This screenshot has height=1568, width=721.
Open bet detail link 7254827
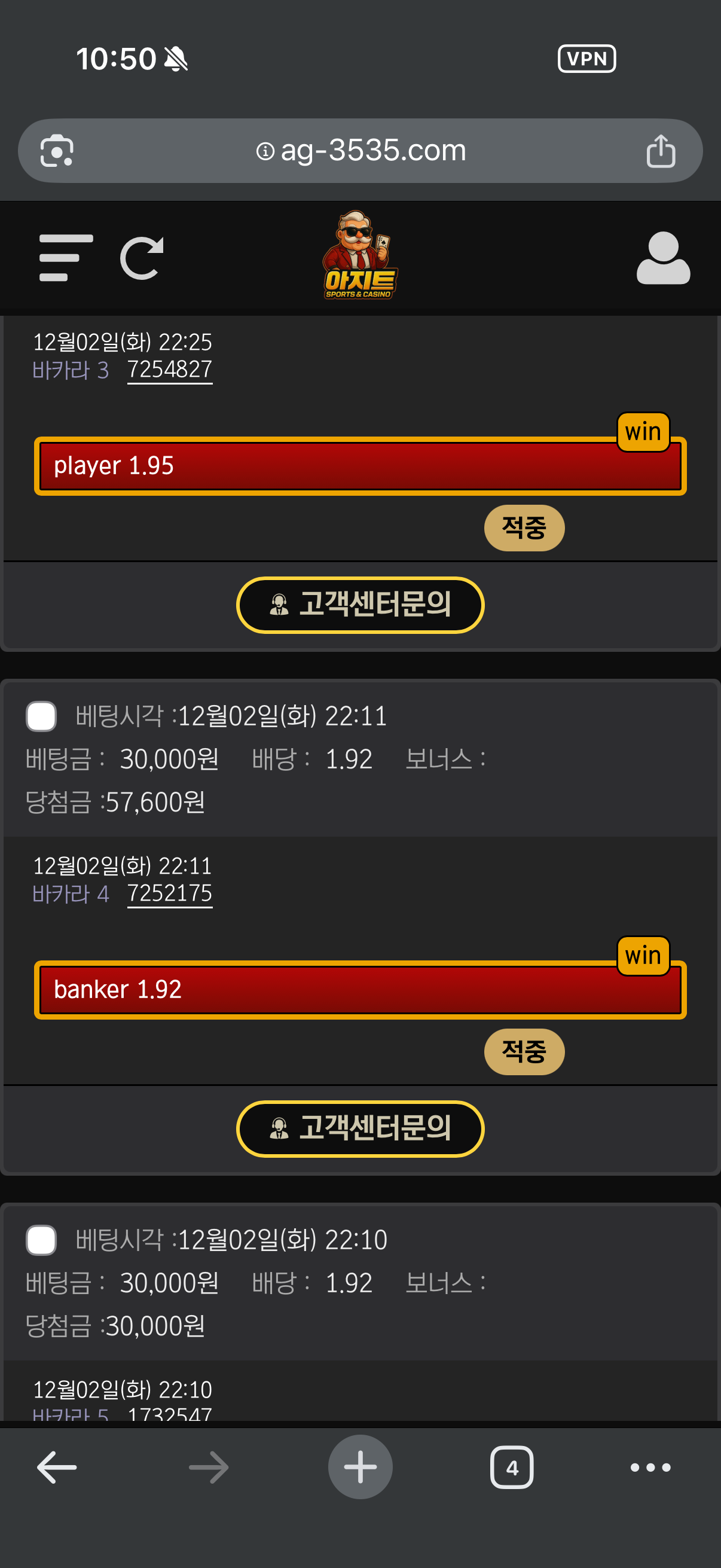tap(170, 369)
